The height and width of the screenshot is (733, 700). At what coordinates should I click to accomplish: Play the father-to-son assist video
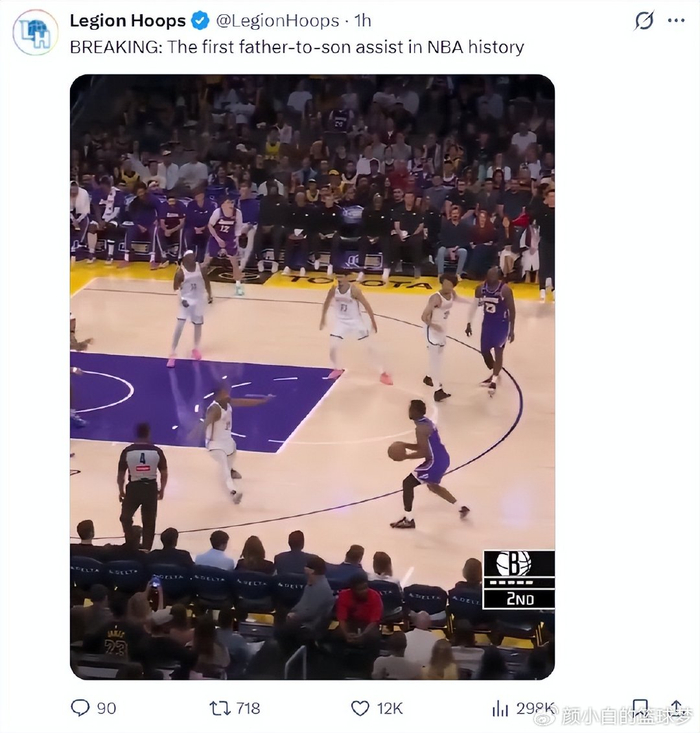point(312,377)
